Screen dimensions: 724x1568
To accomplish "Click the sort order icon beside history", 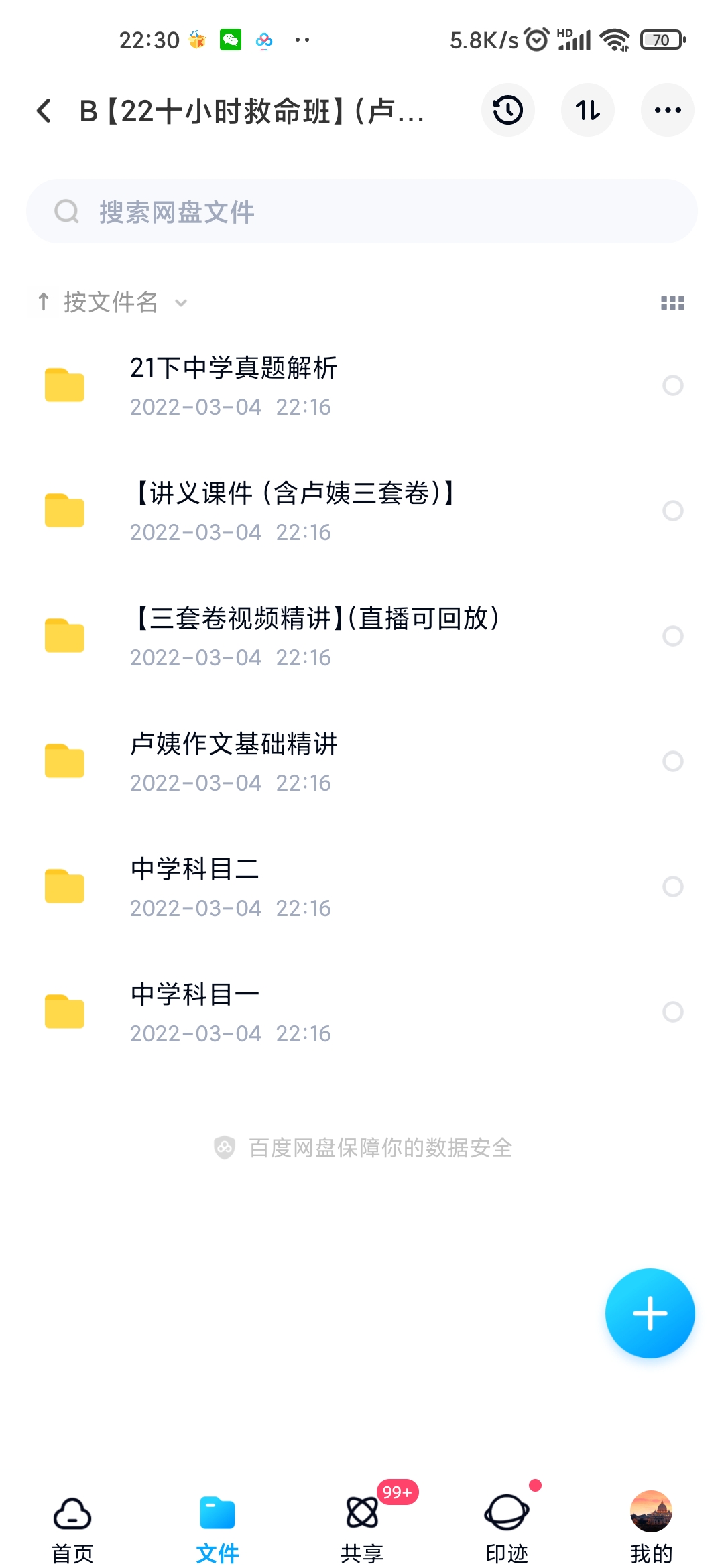I will [x=587, y=110].
